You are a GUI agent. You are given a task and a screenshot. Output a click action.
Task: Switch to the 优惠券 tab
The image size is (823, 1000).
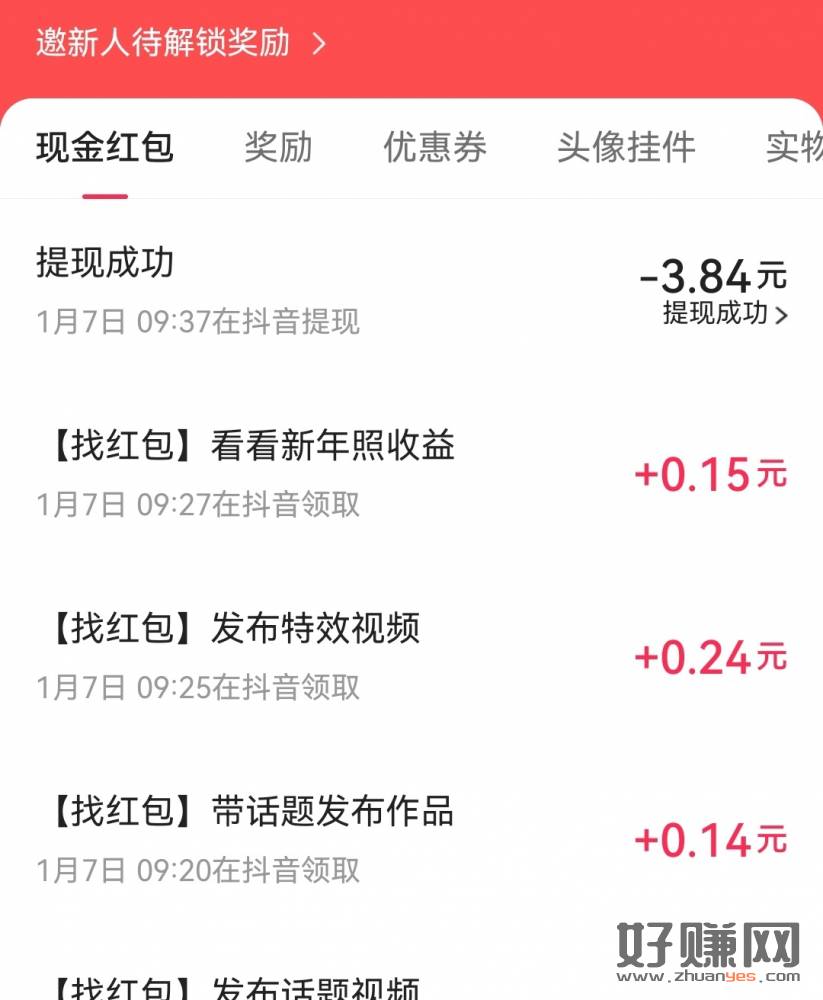(x=435, y=147)
